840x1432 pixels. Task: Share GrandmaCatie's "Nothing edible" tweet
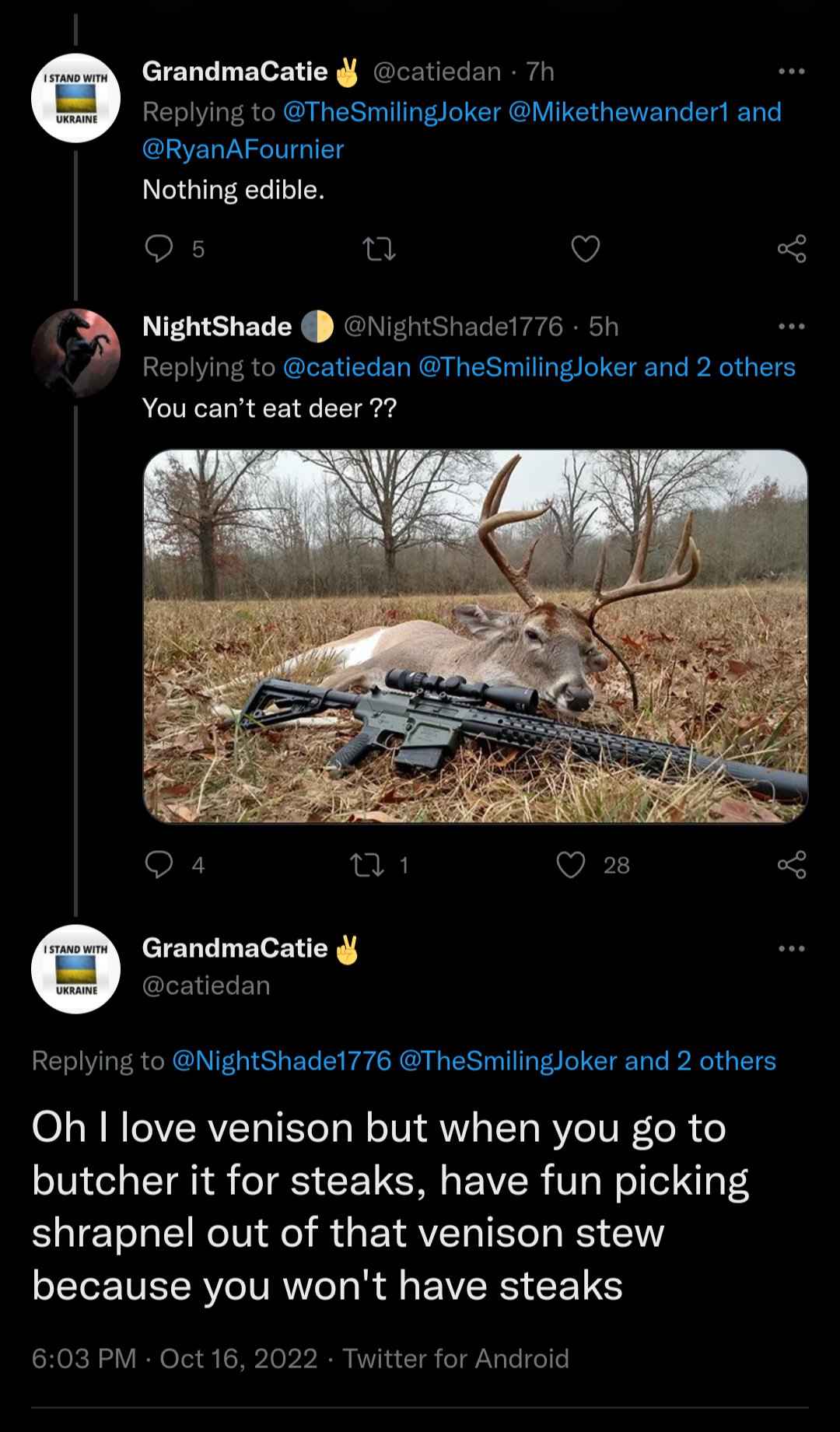[792, 249]
